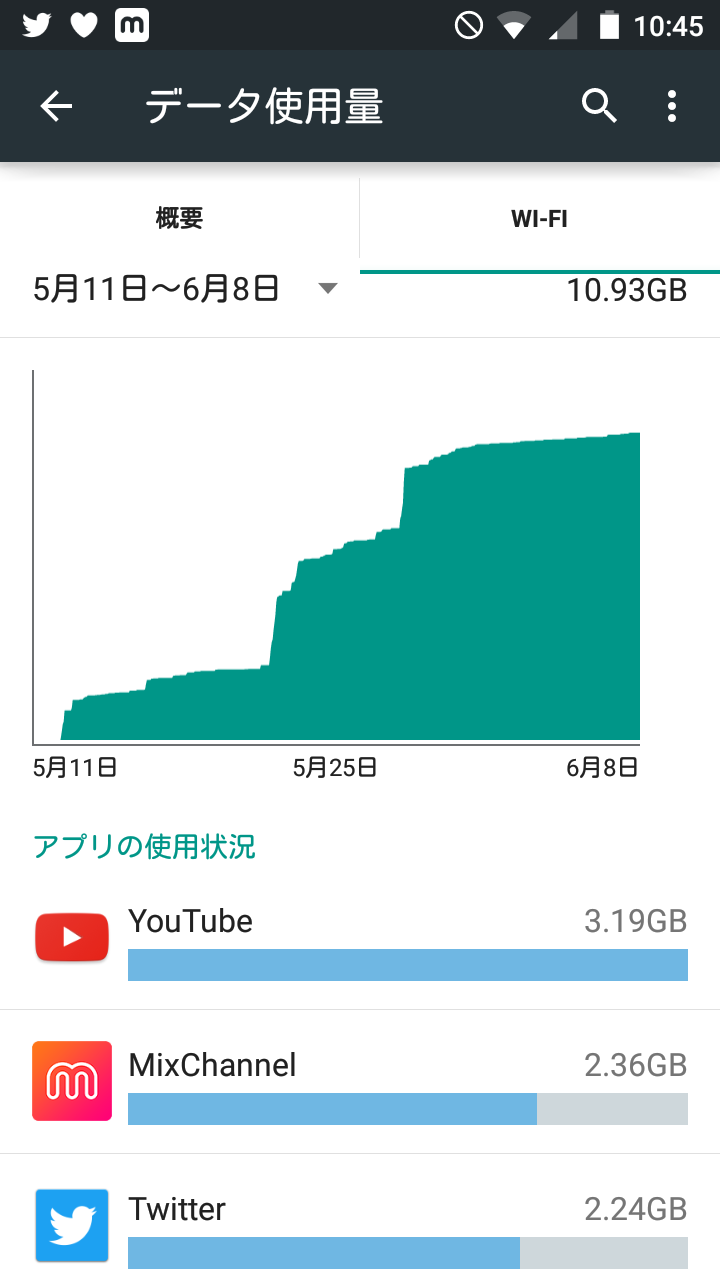
Task: Tap the back arrow icon
Action: tap(56, 105)
